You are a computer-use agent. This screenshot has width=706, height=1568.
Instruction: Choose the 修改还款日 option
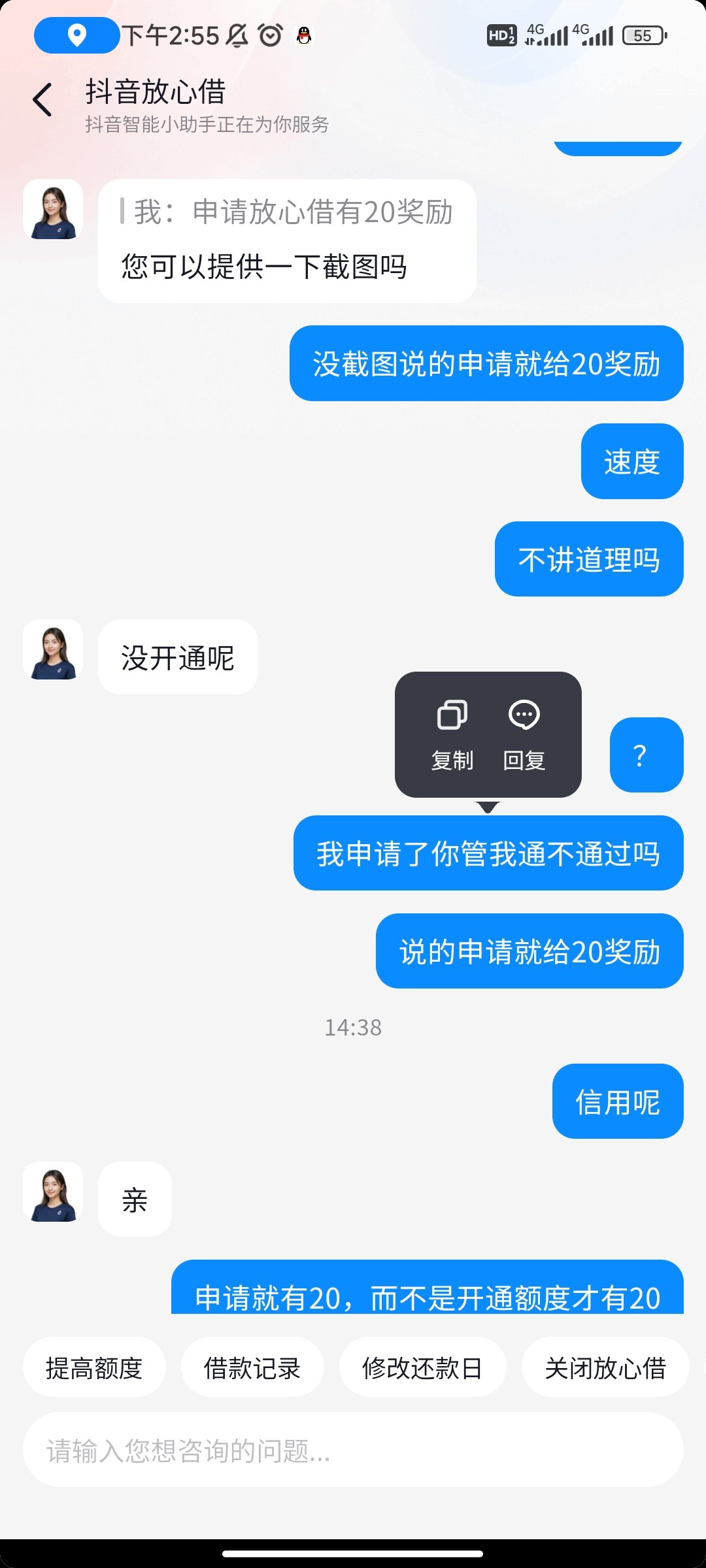tap(422, 1367)
